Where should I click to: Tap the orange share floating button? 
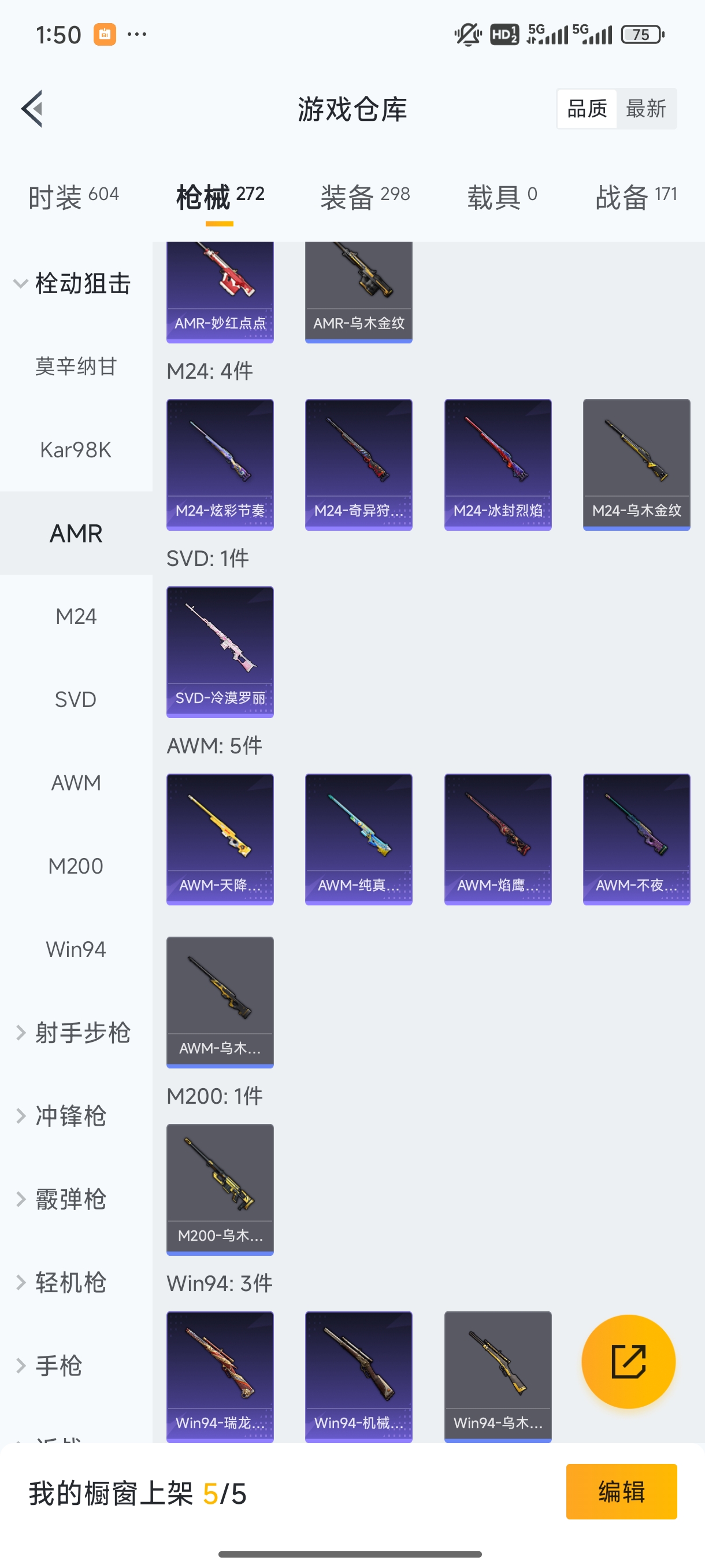click(628, 1362)
